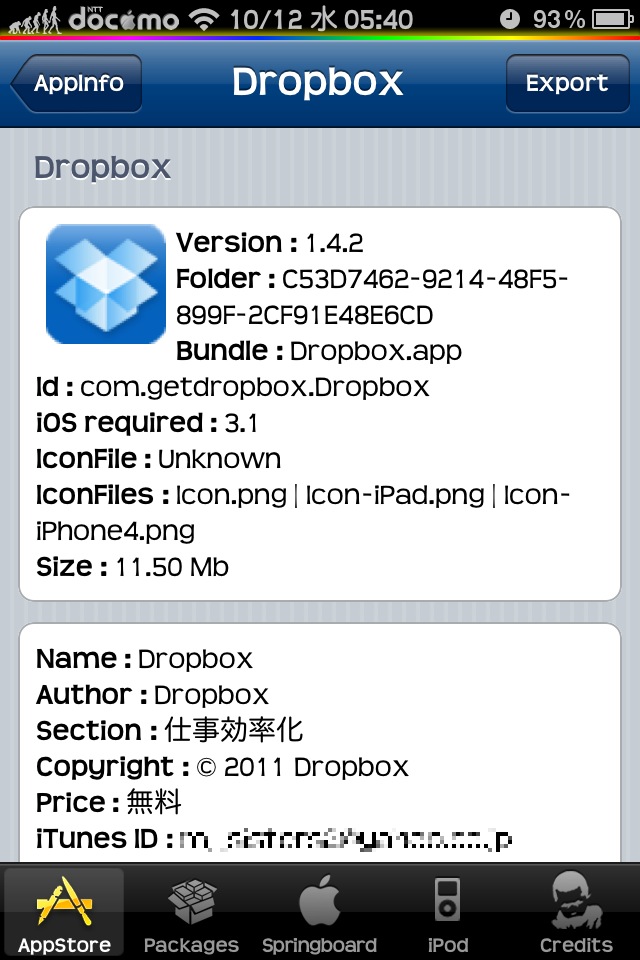Switch to the iPod tab

447,913
